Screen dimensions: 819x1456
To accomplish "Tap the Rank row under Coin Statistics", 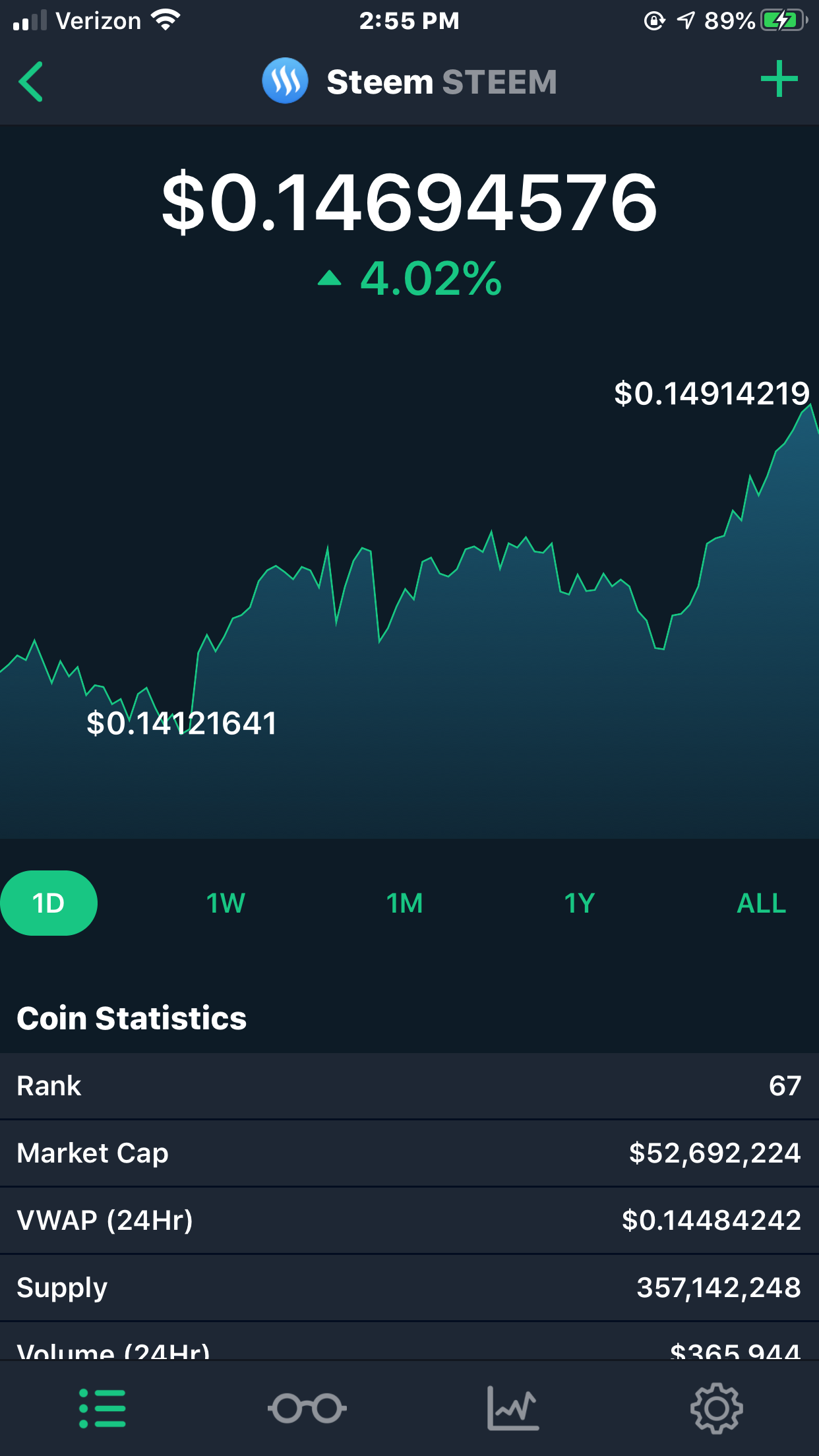I will (409, 1086).
